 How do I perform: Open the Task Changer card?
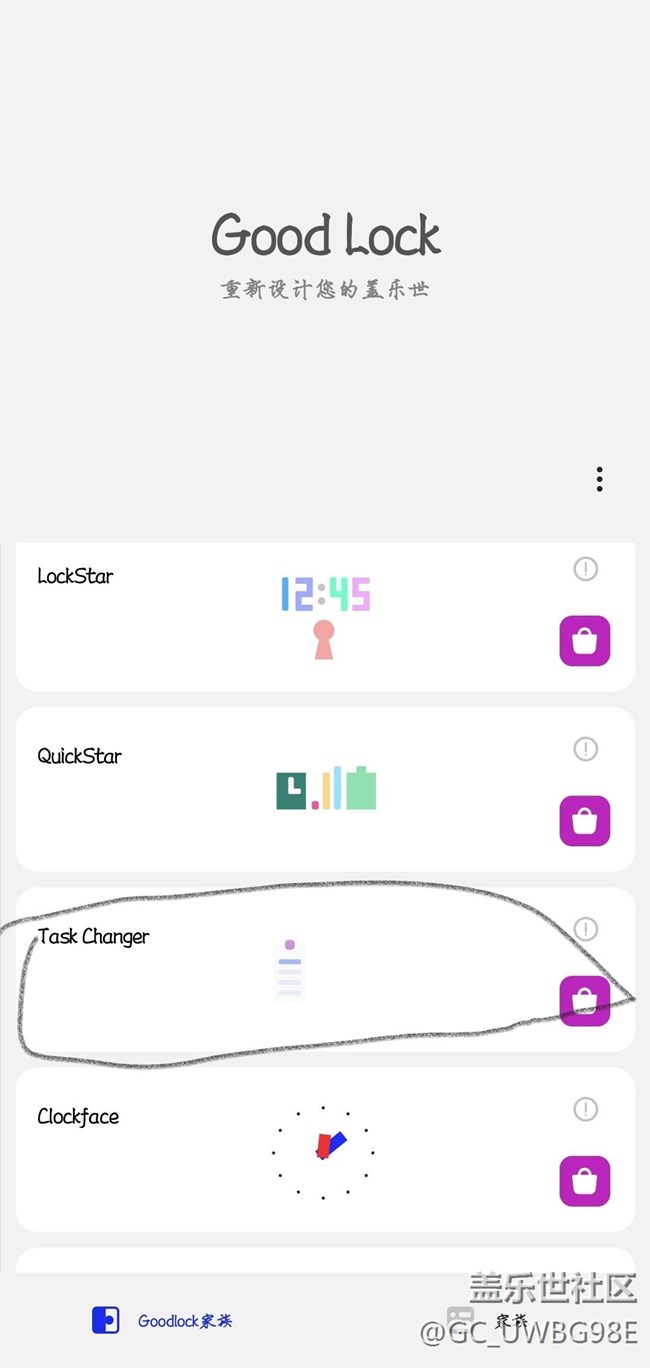300,970
